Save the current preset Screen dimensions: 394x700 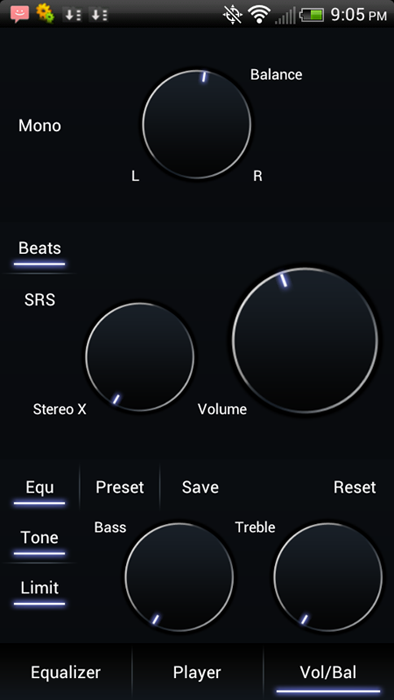tap(200, 487)
